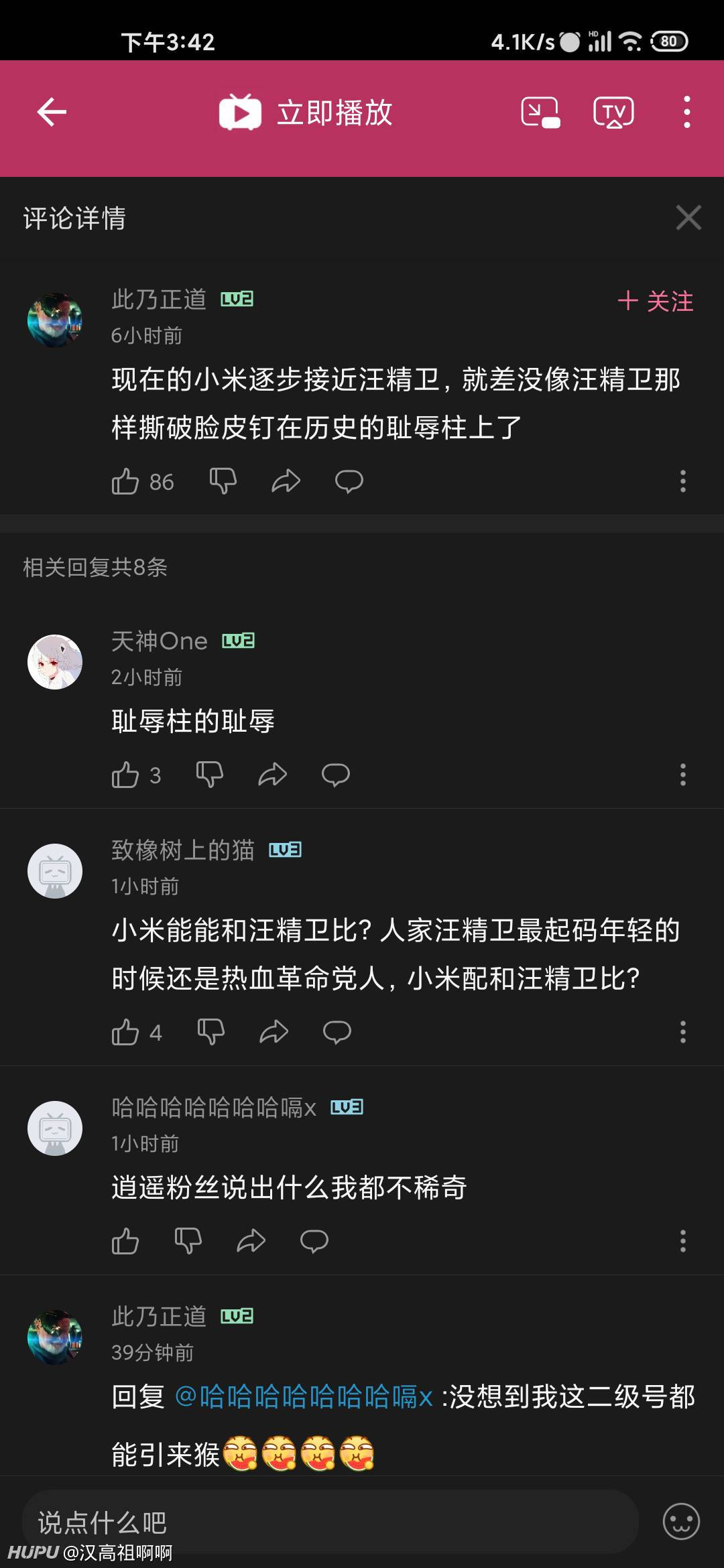Image resolution: width=724 pixels, height=1568 pixels.
Task: Follow user 此乃正道 via 关注
Action: [x=655, y=301]
